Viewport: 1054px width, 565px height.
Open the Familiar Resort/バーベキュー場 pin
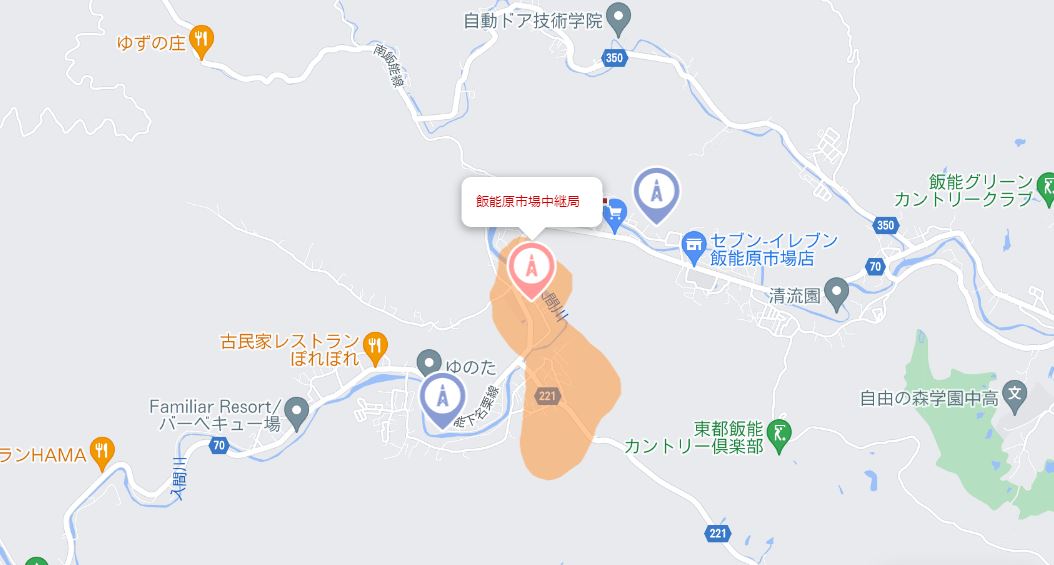[x=296, y=409]
